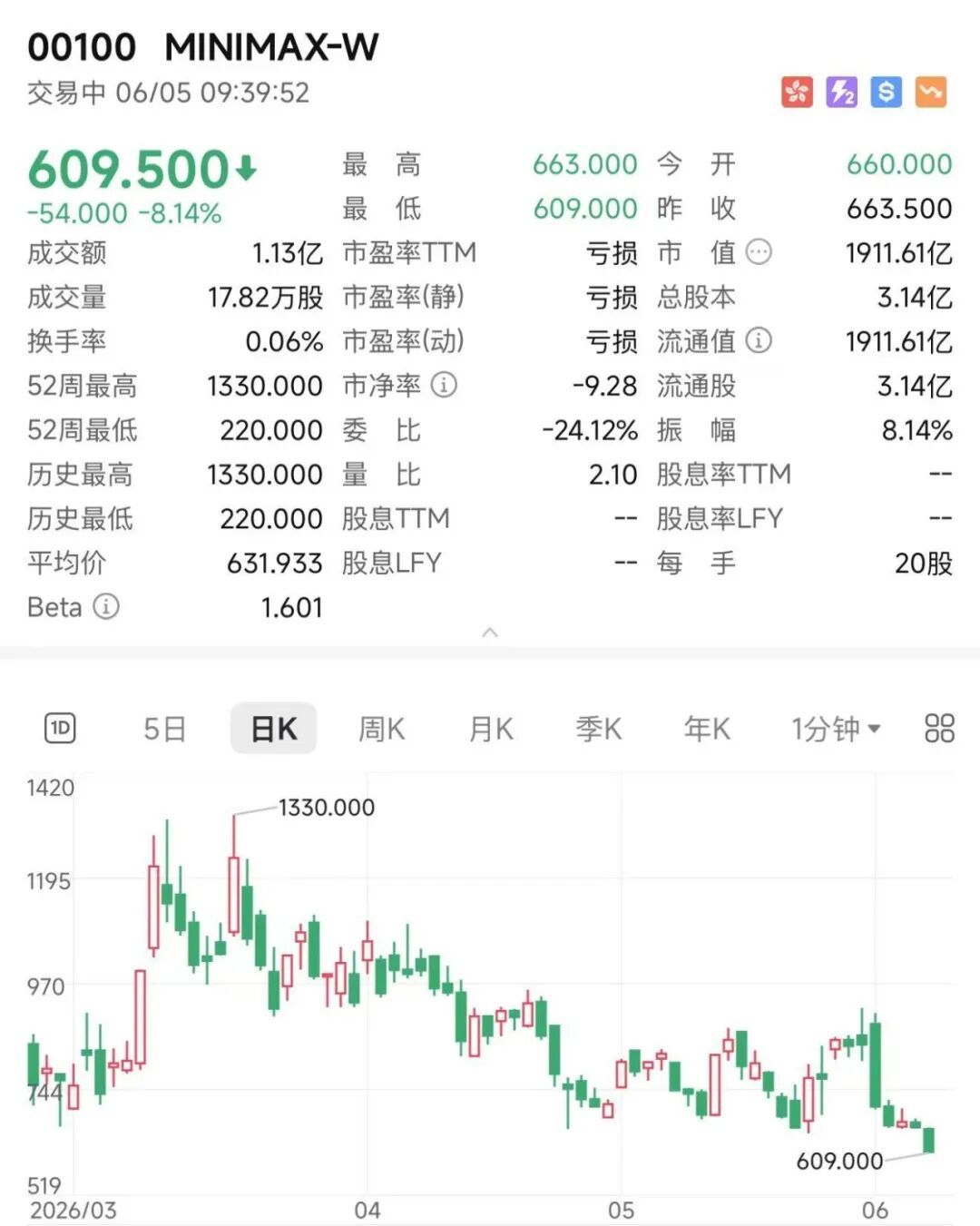This screenshot has width=980, height=1226.
Task: View the 年K yearly chart
Action: pos(707,729)
